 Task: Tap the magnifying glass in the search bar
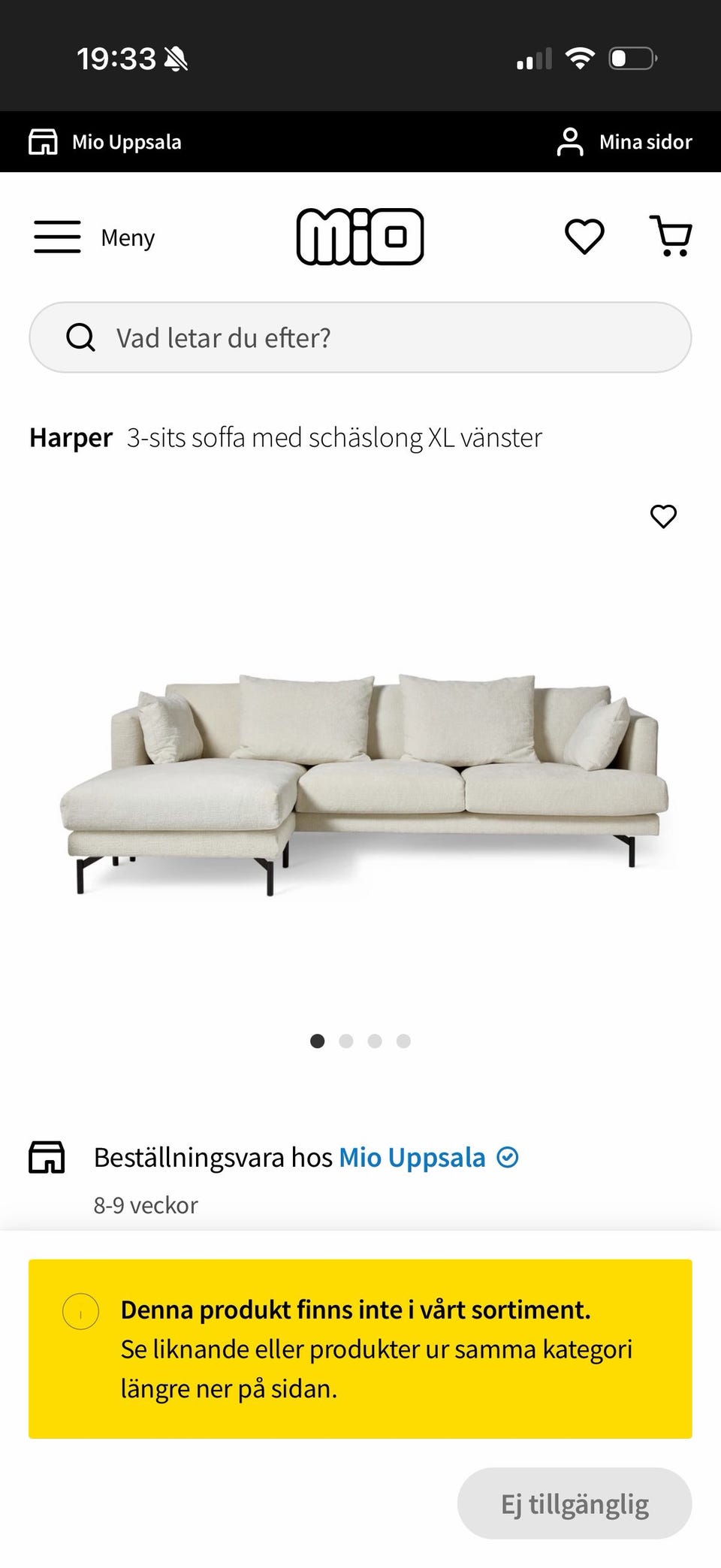click(x=80, y=337)
